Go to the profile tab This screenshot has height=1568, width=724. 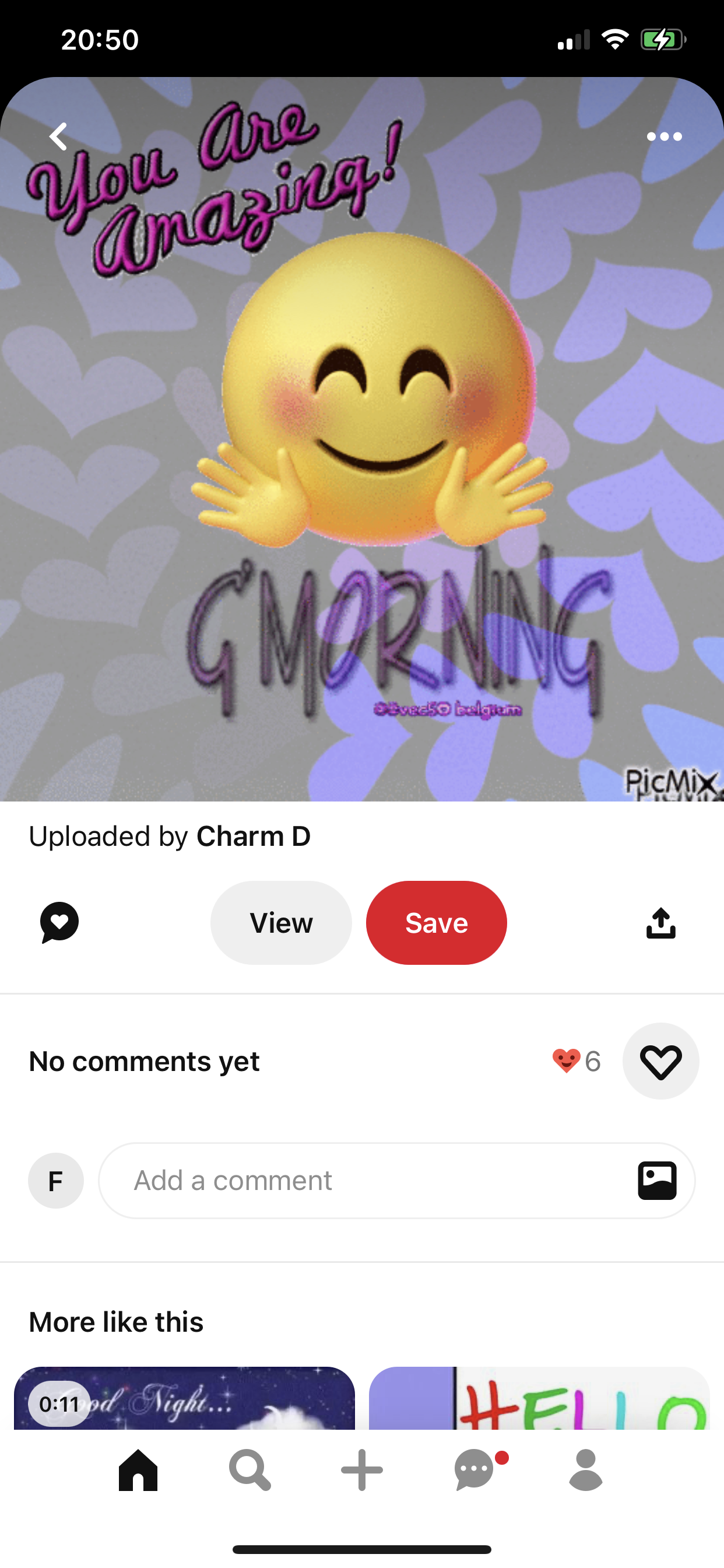(x=586, y=1469)
